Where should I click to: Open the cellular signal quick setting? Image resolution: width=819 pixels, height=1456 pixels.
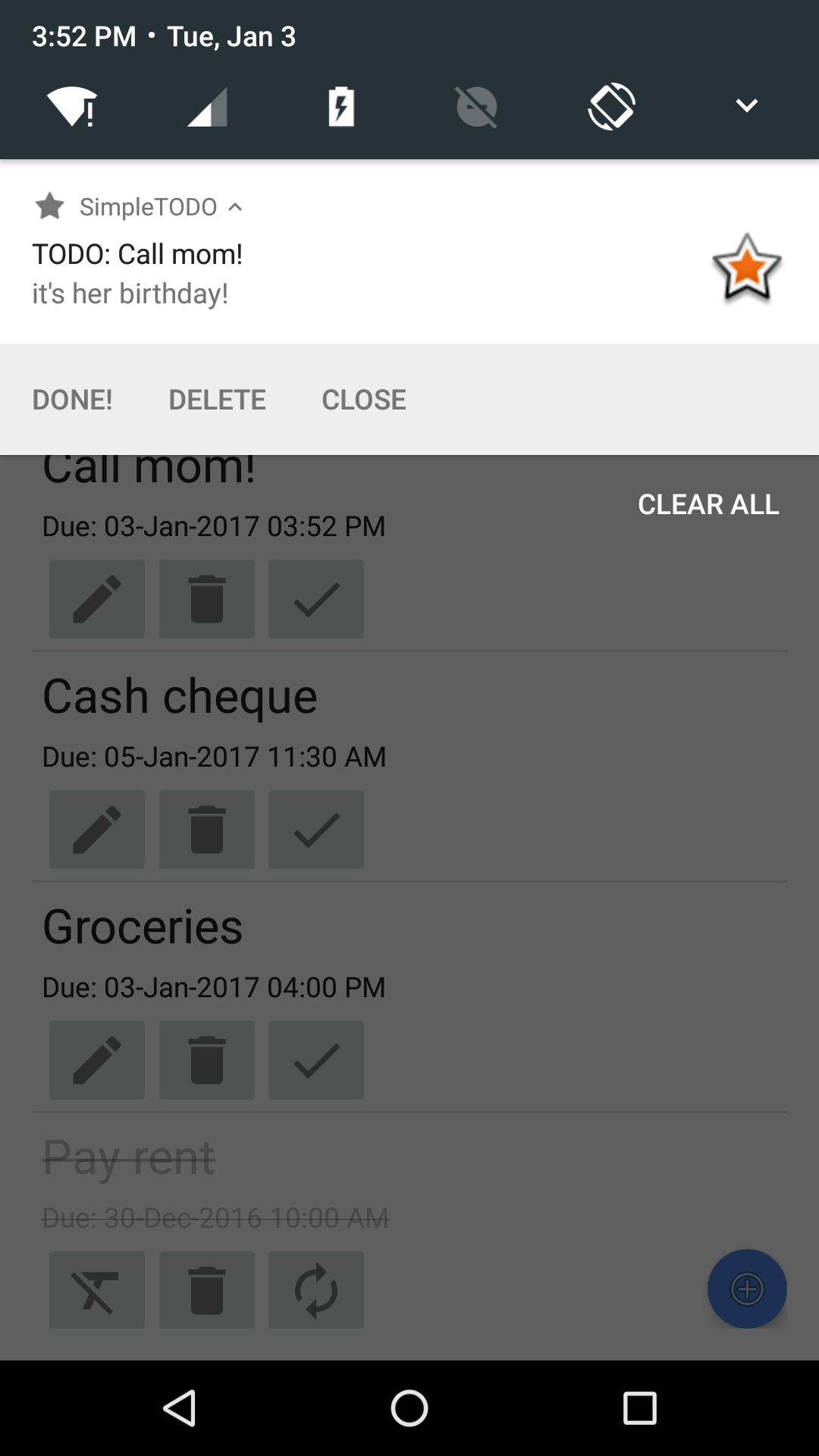(x=208, y=106)
